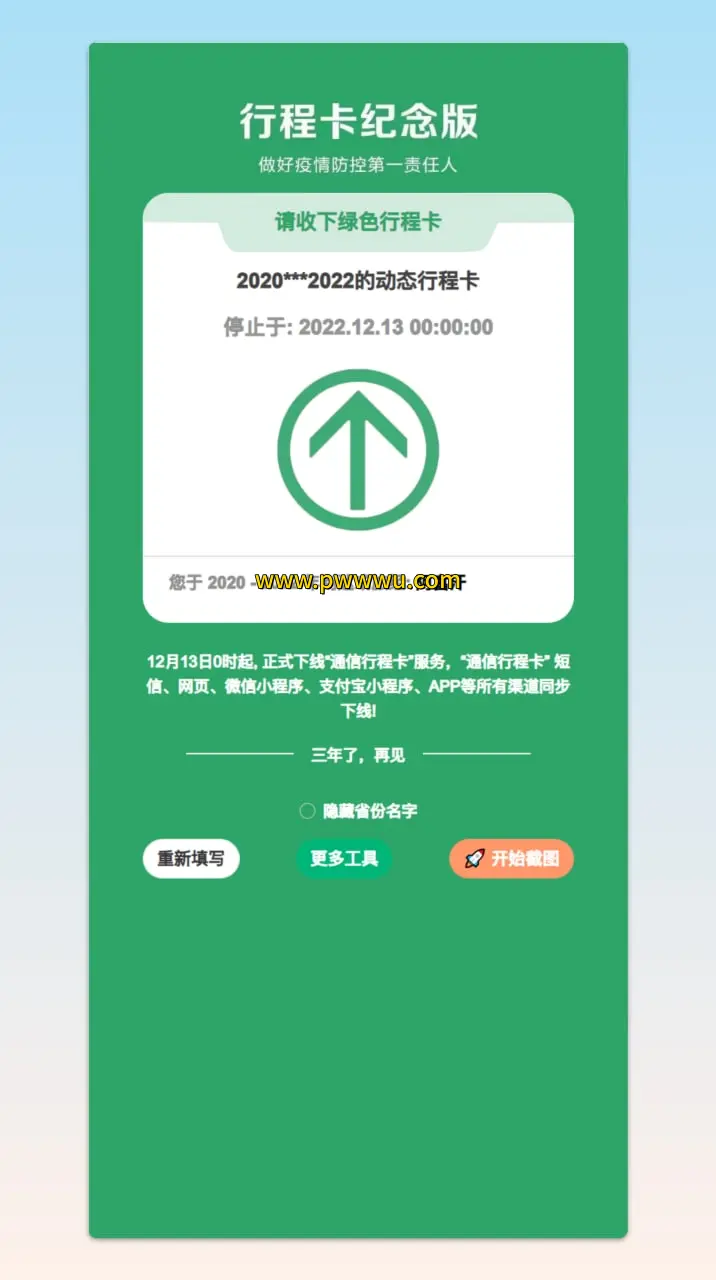This screenshot has width=716, height=1280.
Task: Start screenshot with 开始截图 button
Action: [x=511, y=859]
